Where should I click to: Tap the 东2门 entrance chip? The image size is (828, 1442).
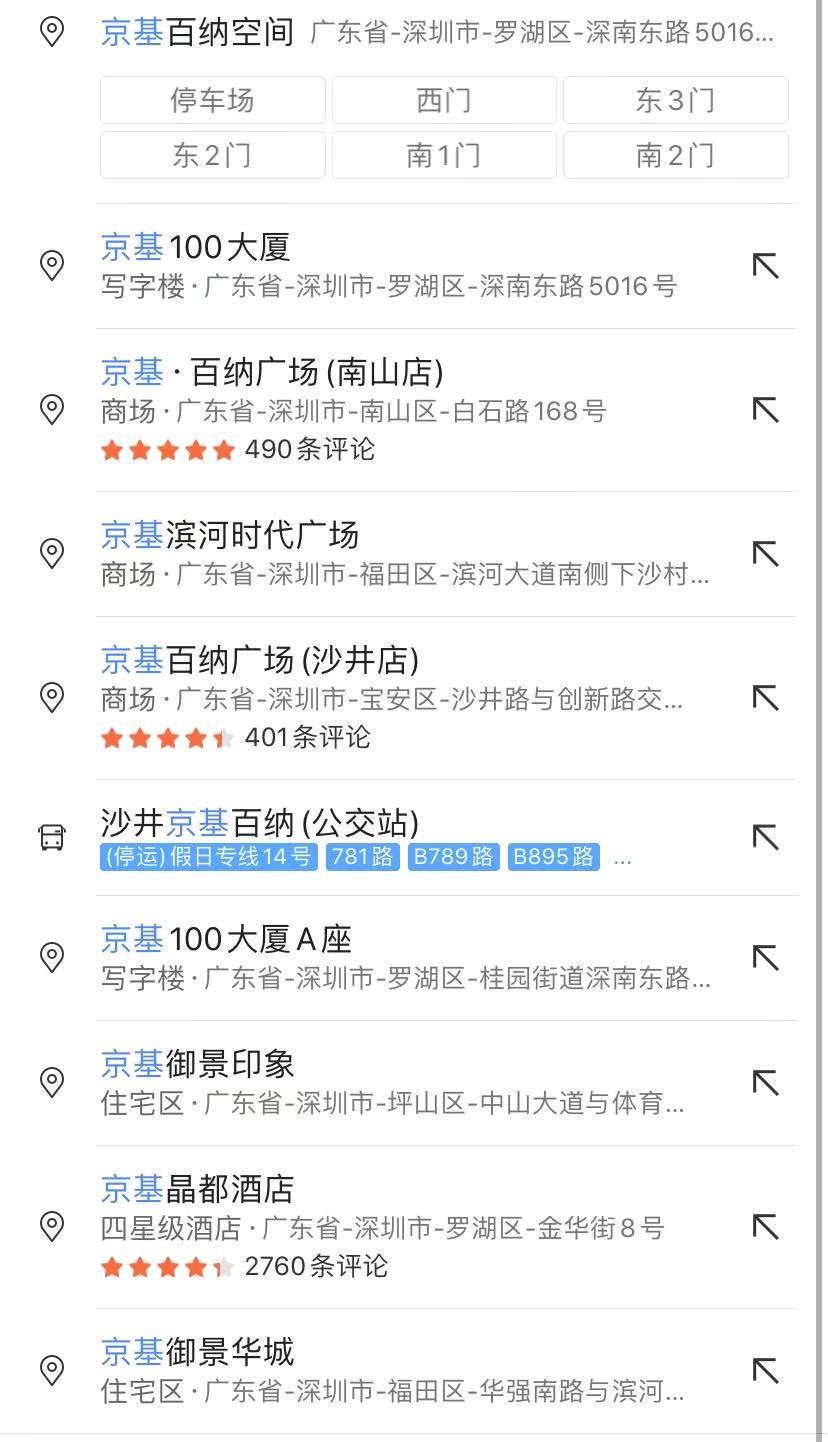pyautogui.click(x=212, y=155)
